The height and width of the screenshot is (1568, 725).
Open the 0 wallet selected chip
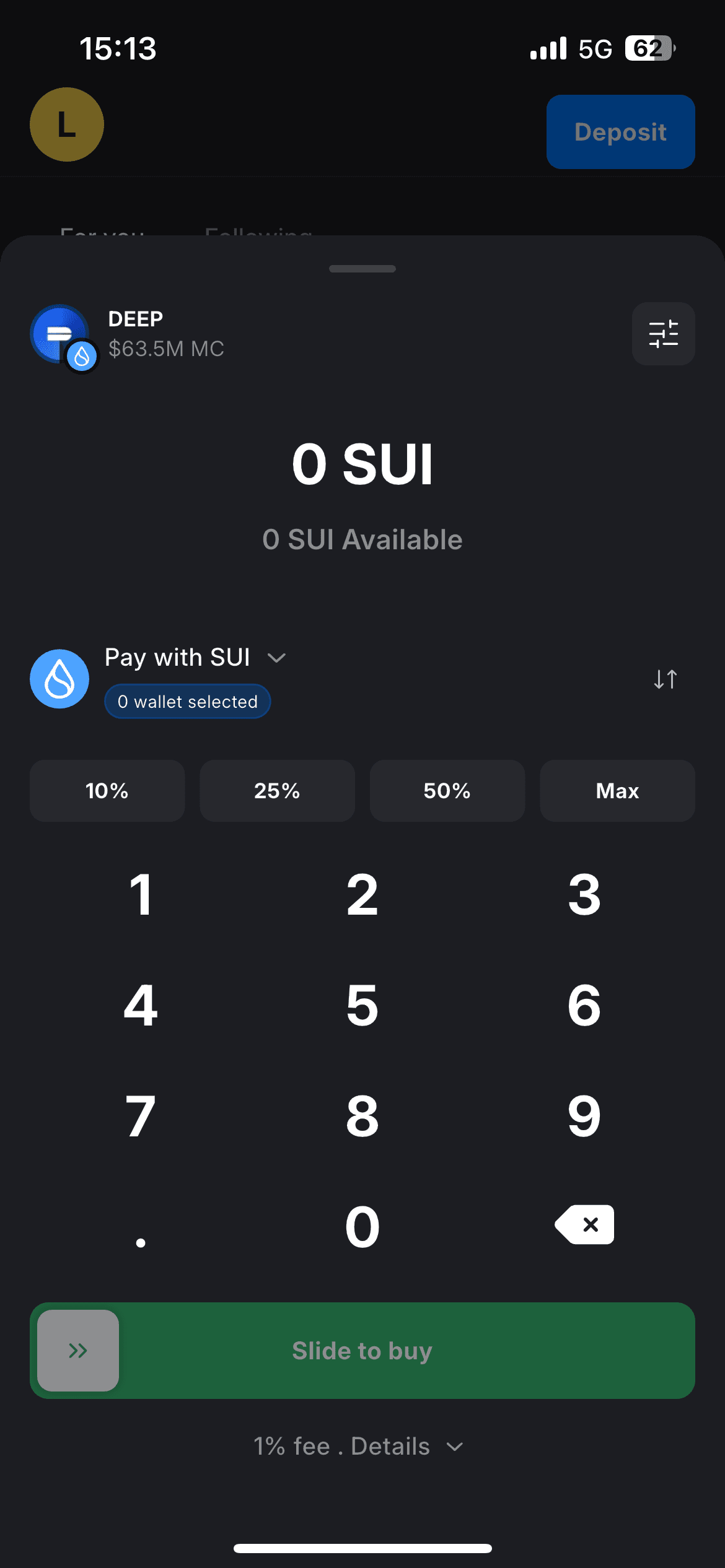pyautogui.click(x=187, y=702)
